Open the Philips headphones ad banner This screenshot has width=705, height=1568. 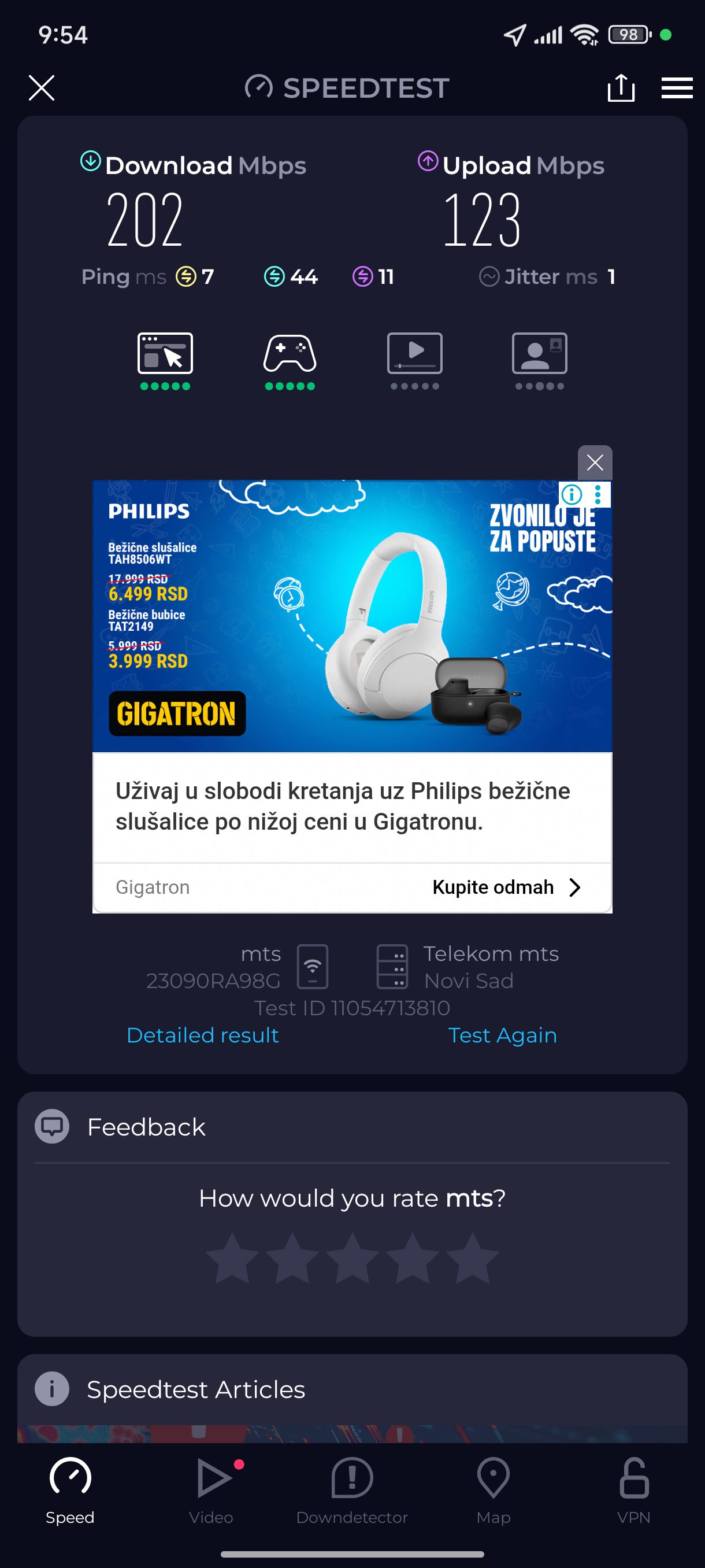[352, 615]
